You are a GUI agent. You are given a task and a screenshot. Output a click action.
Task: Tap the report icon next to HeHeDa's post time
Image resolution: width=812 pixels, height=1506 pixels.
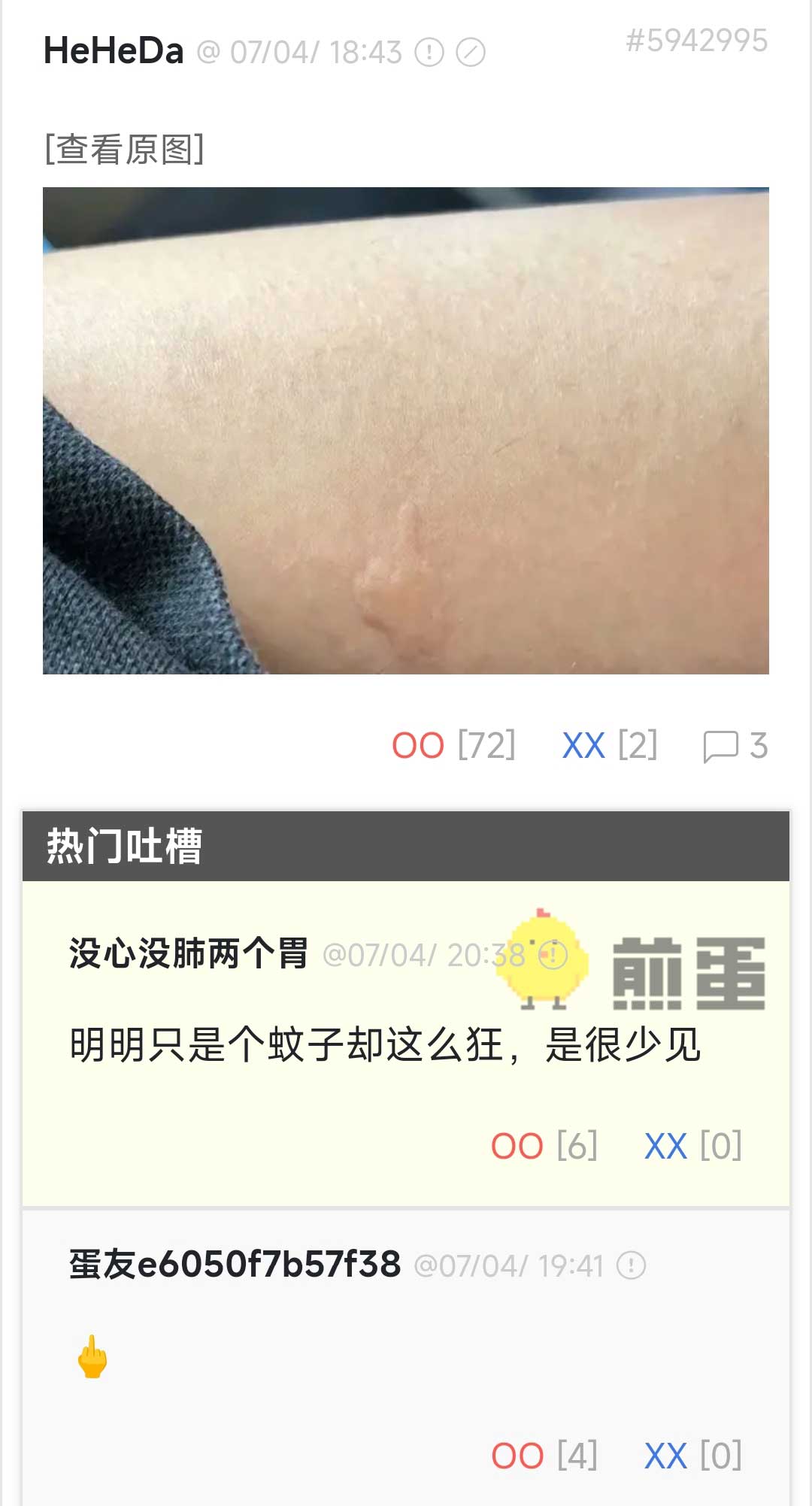[x=429, y=53]
